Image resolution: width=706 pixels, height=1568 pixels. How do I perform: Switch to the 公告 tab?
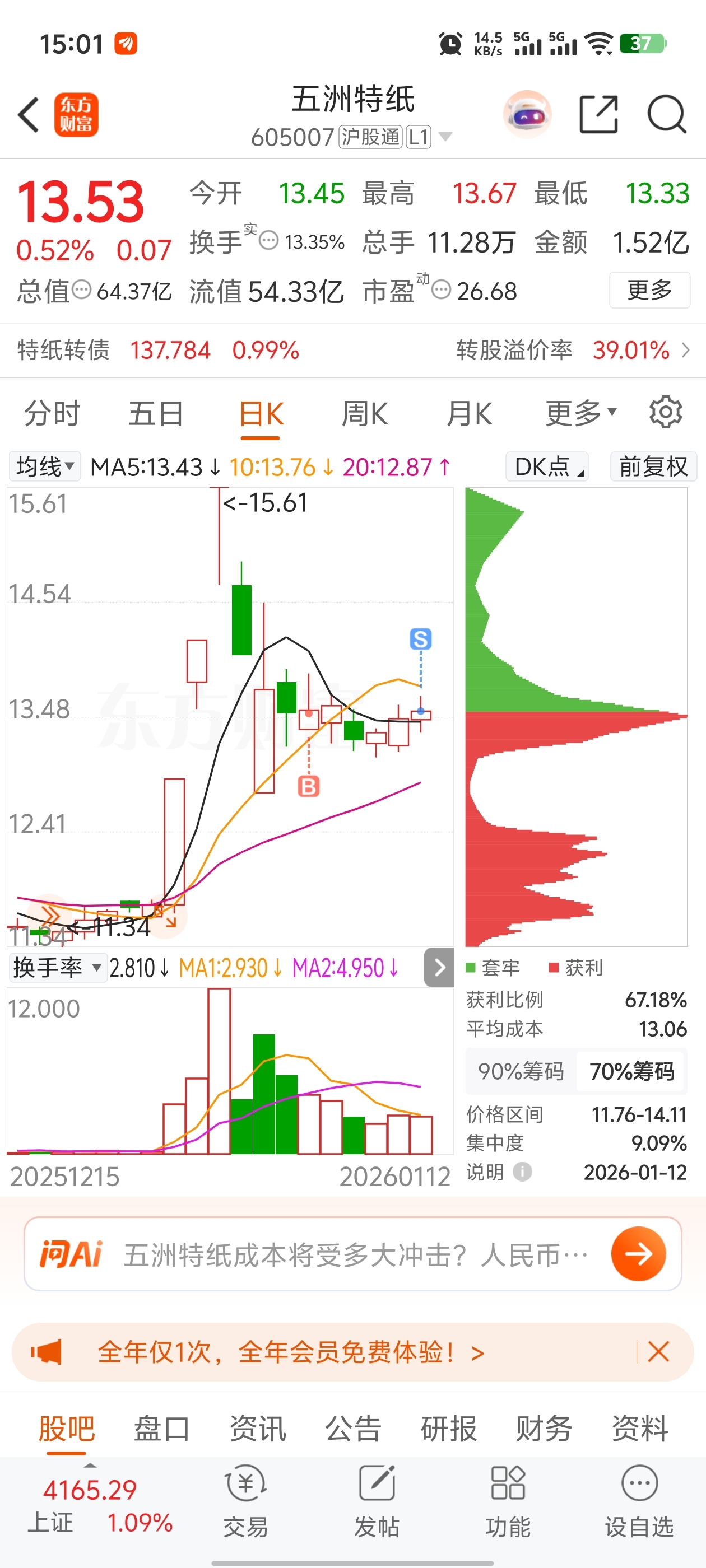(x=354, y=1428)
